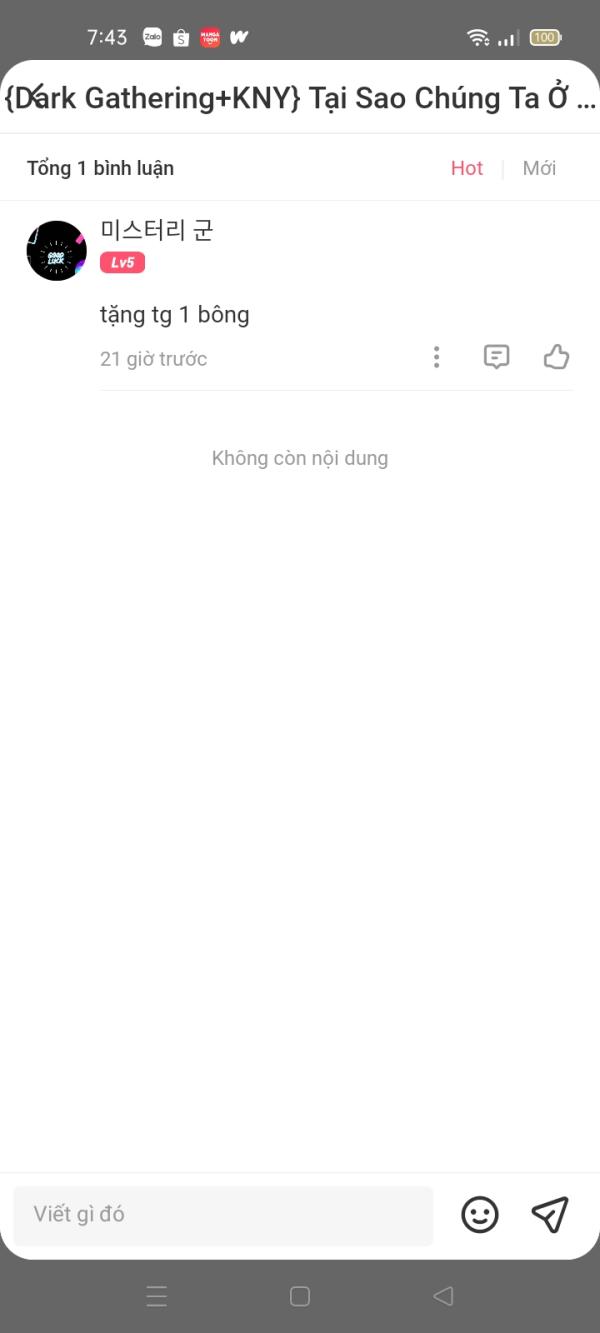This screenshot has height=1333, width=600.
Task: Tap the system back button
Action: (443, 1296)
